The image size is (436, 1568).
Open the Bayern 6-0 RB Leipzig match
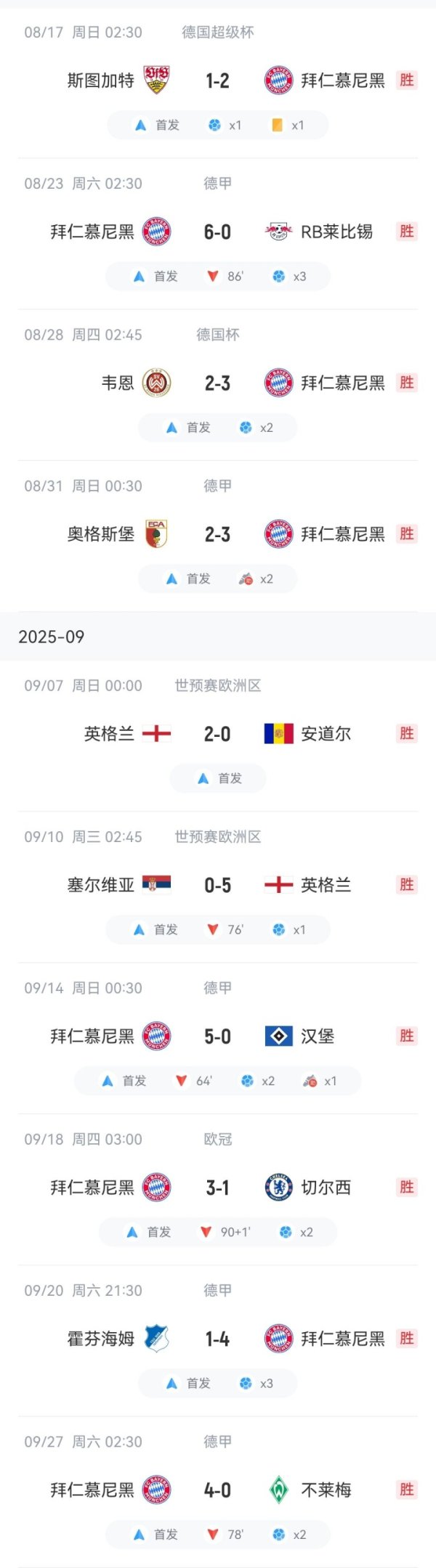217,232
